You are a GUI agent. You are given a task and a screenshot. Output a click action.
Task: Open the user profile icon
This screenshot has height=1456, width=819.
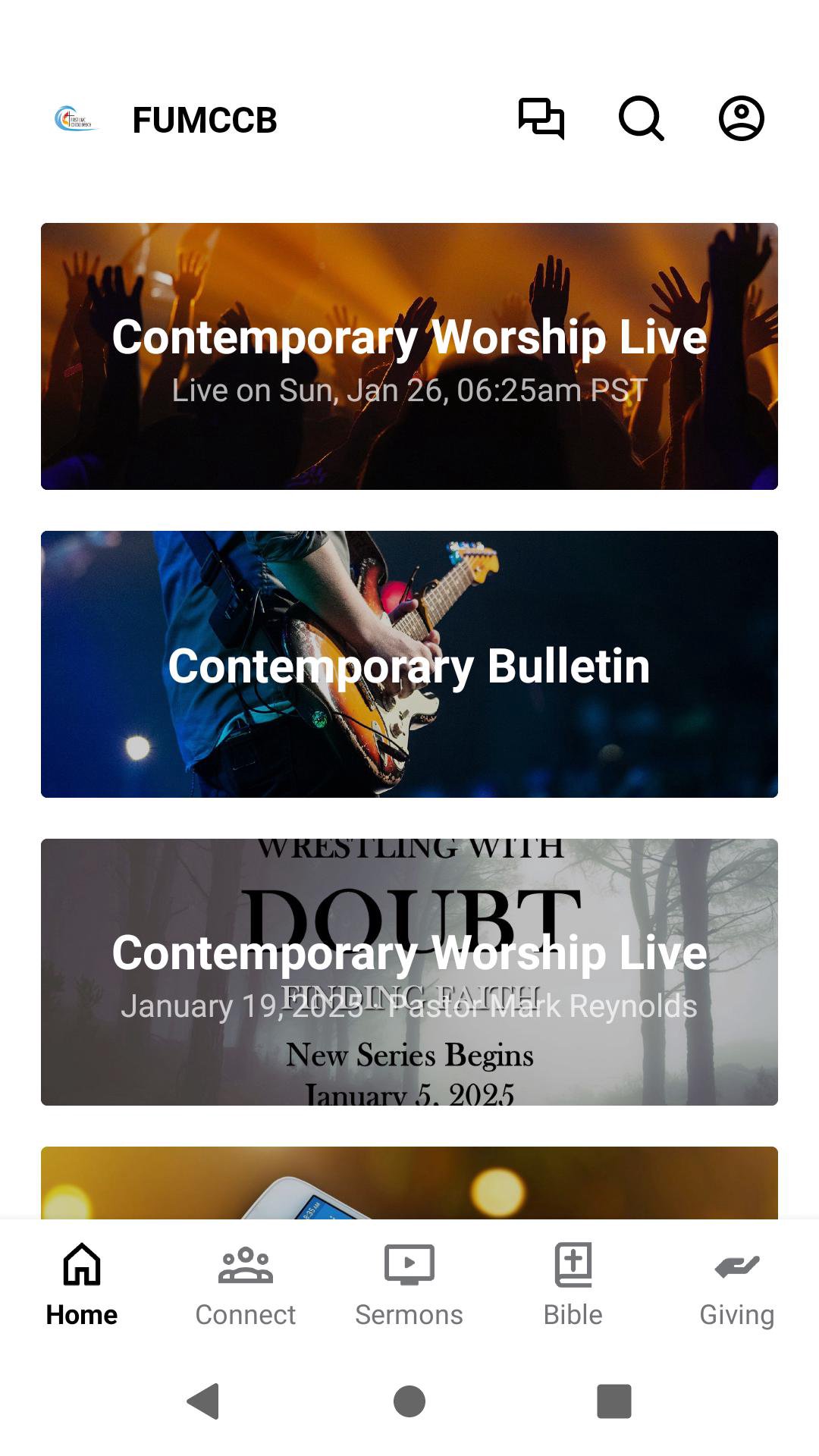(x=741, y=118)
